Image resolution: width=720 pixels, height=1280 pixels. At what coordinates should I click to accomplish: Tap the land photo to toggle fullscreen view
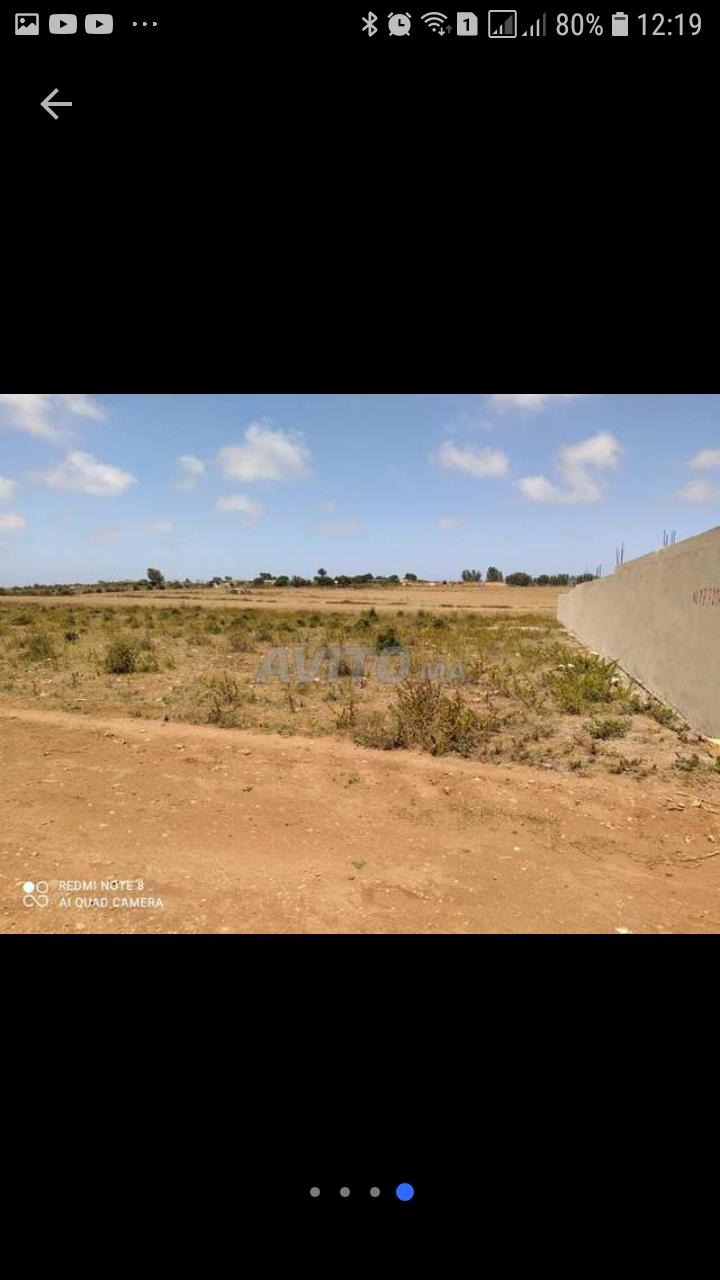[360, 663]
